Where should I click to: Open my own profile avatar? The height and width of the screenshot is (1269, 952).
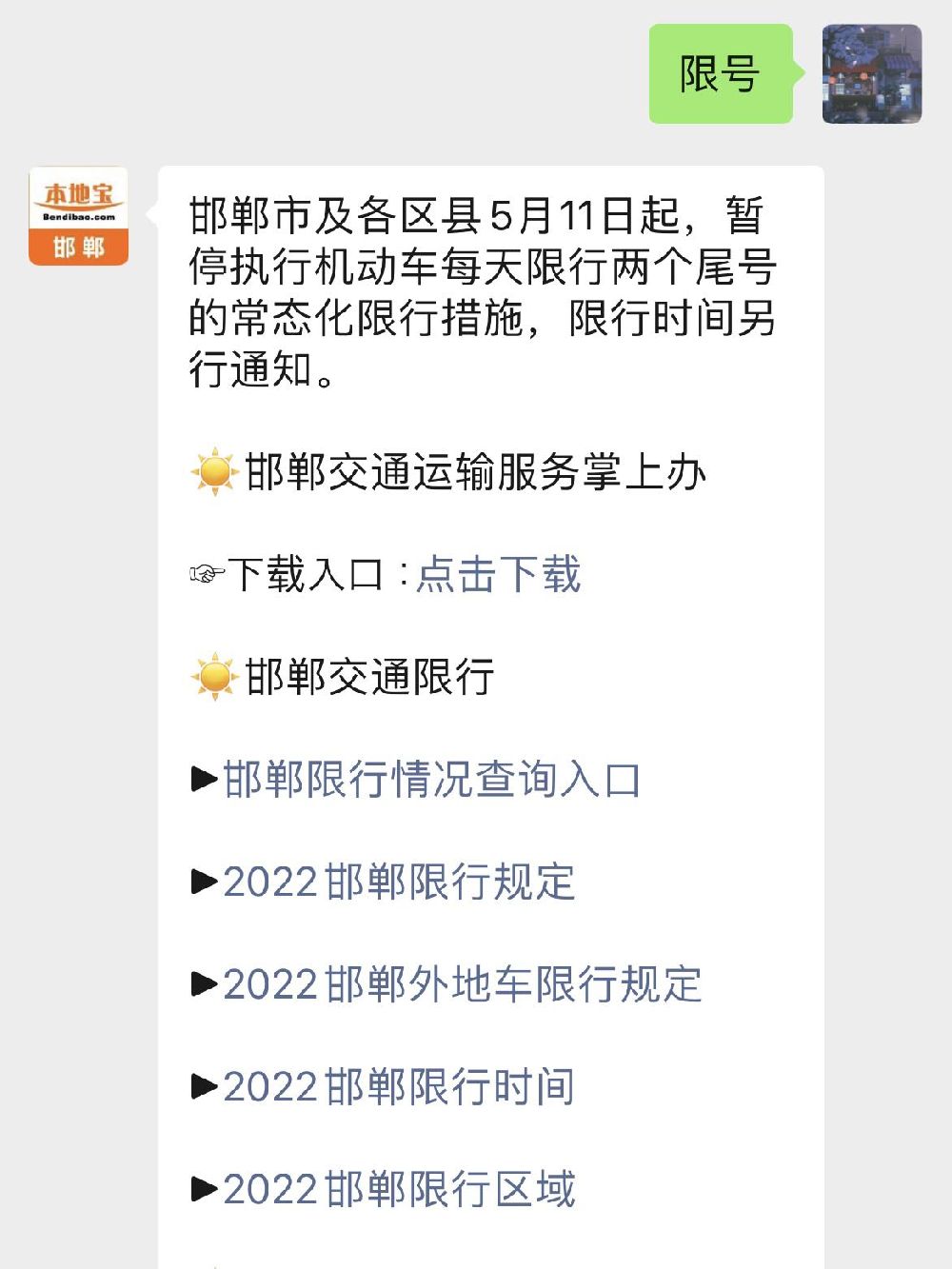[871, 74]
